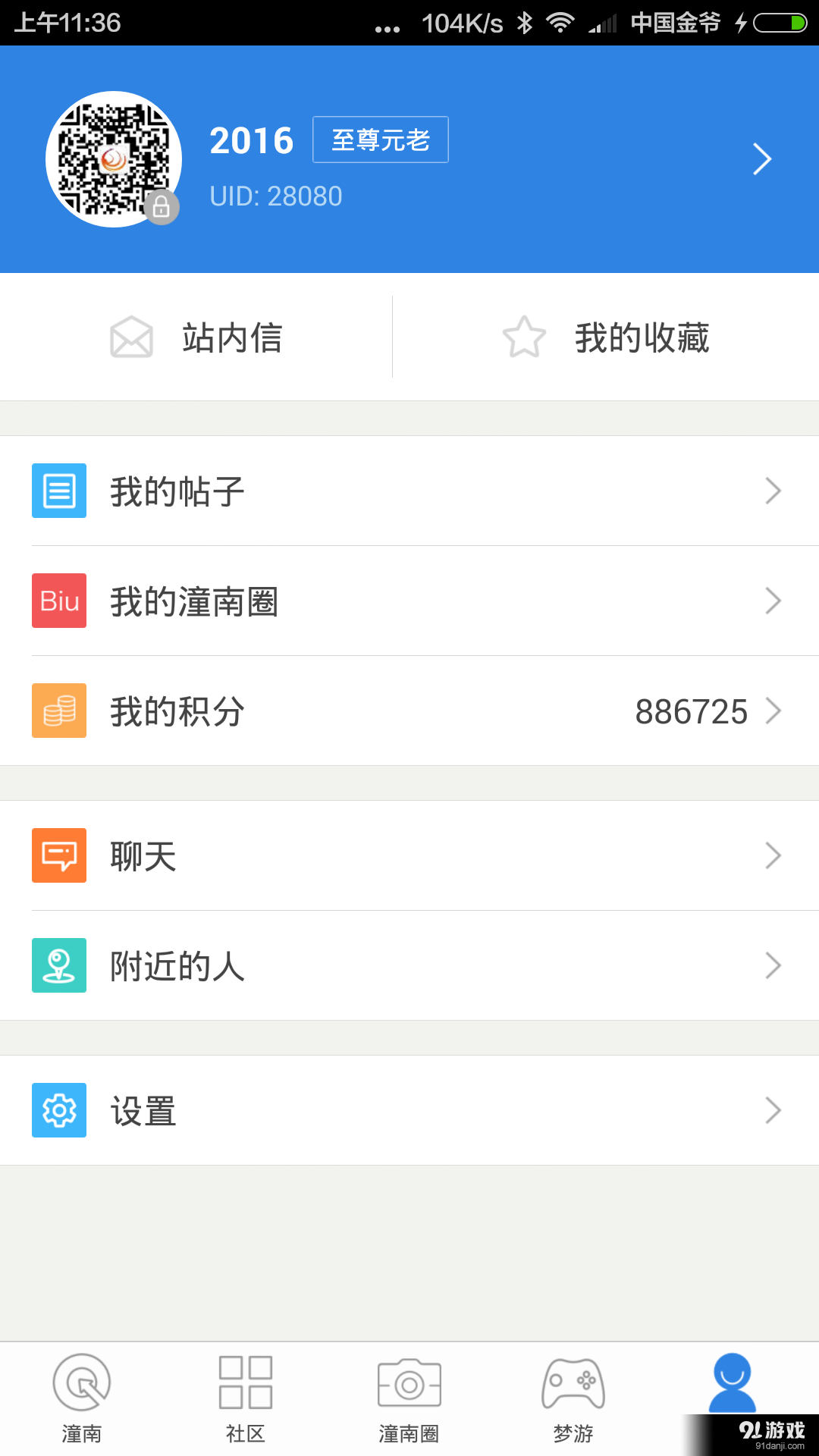Open 我的帖子 via the document icon
Image resolution: width=819 pixels, height=1456 pixels.
point(58,491)
